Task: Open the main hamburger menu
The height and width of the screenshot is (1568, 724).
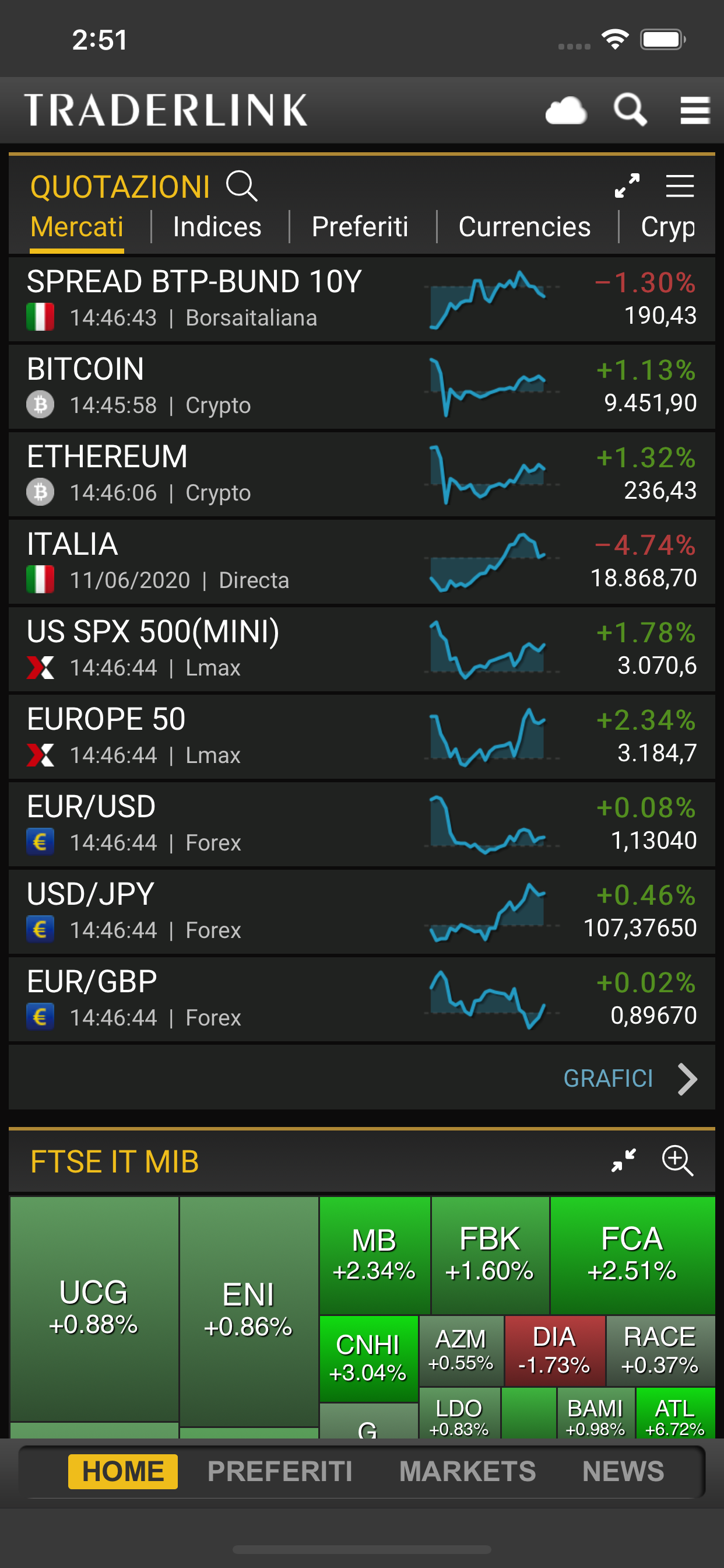Action: pyautogui.click(x=694, y=111)
